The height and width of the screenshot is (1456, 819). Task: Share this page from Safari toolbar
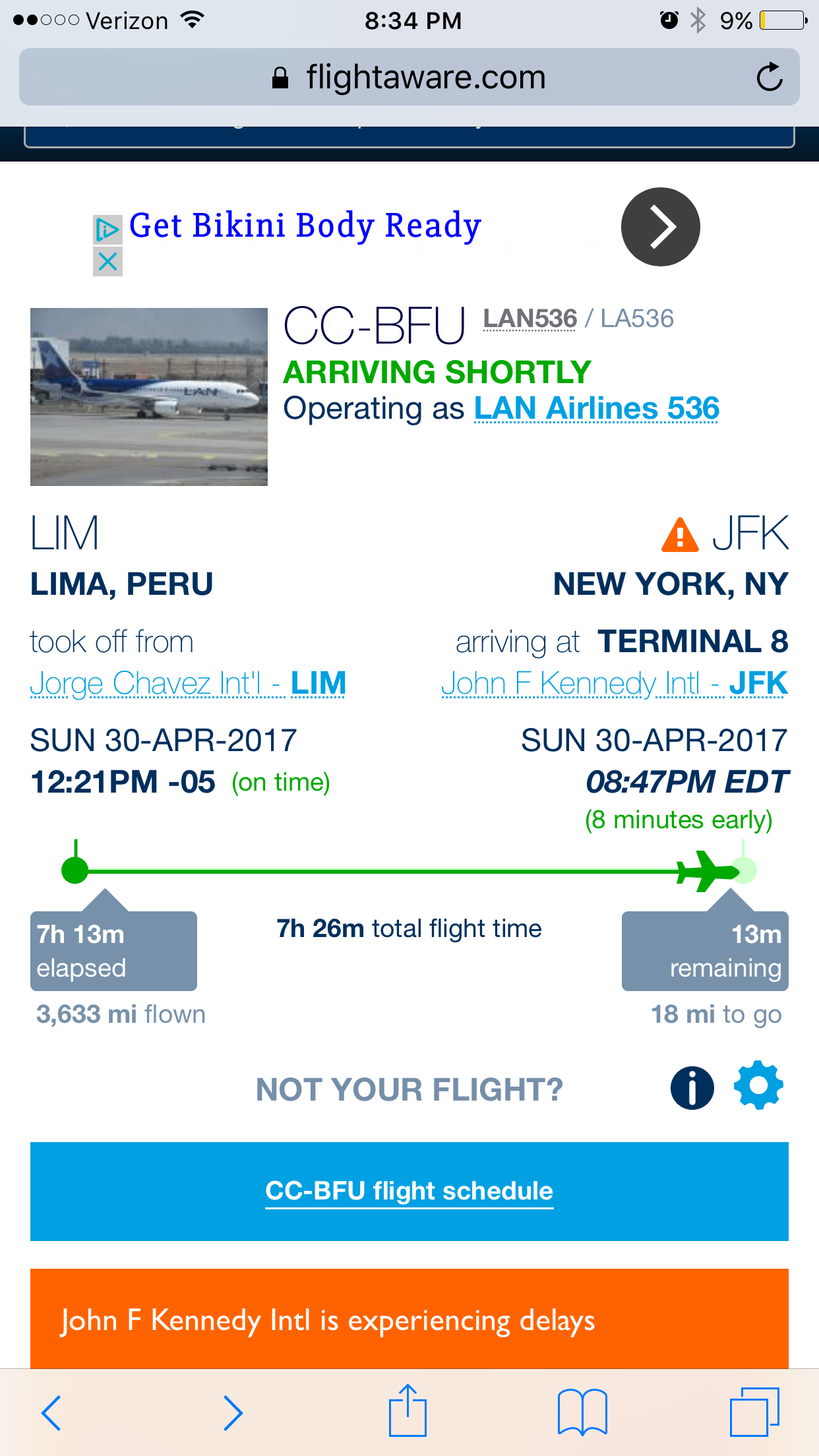tap(408, 1411)
